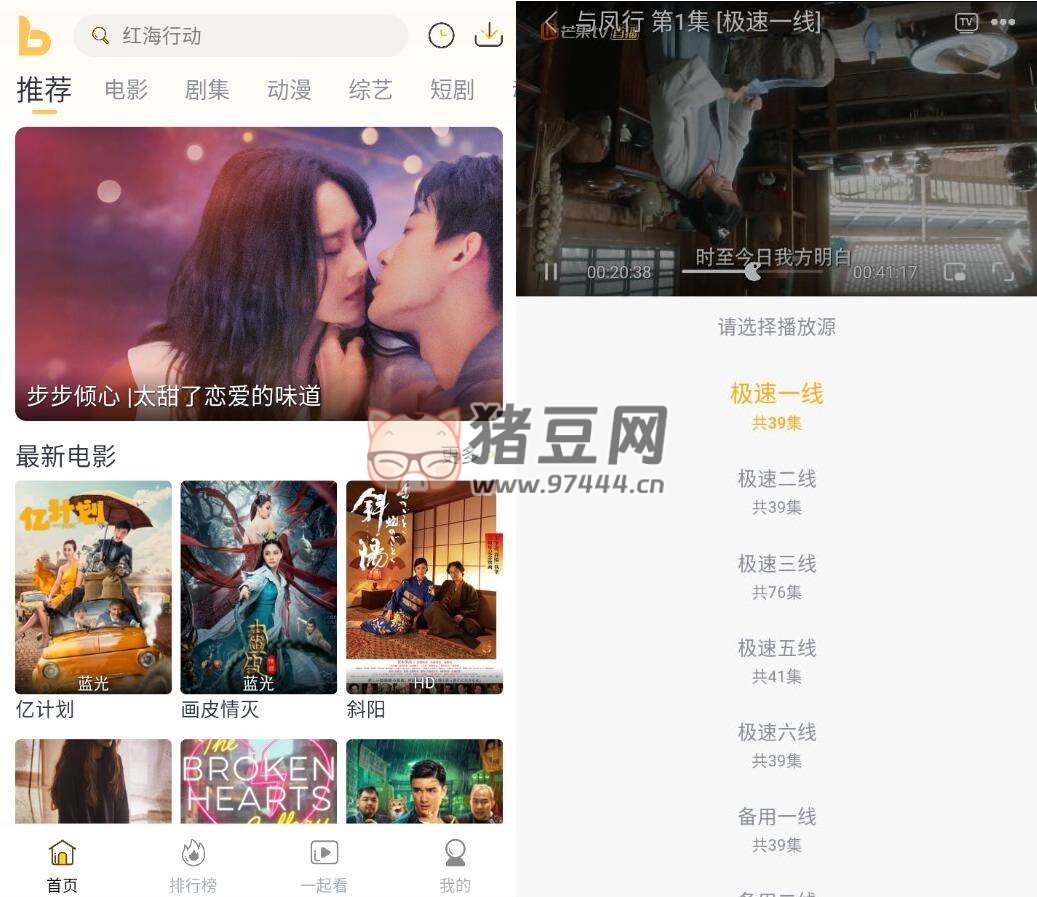
Task: Open the movie 斜阳
Action: (x=424, y=588)
